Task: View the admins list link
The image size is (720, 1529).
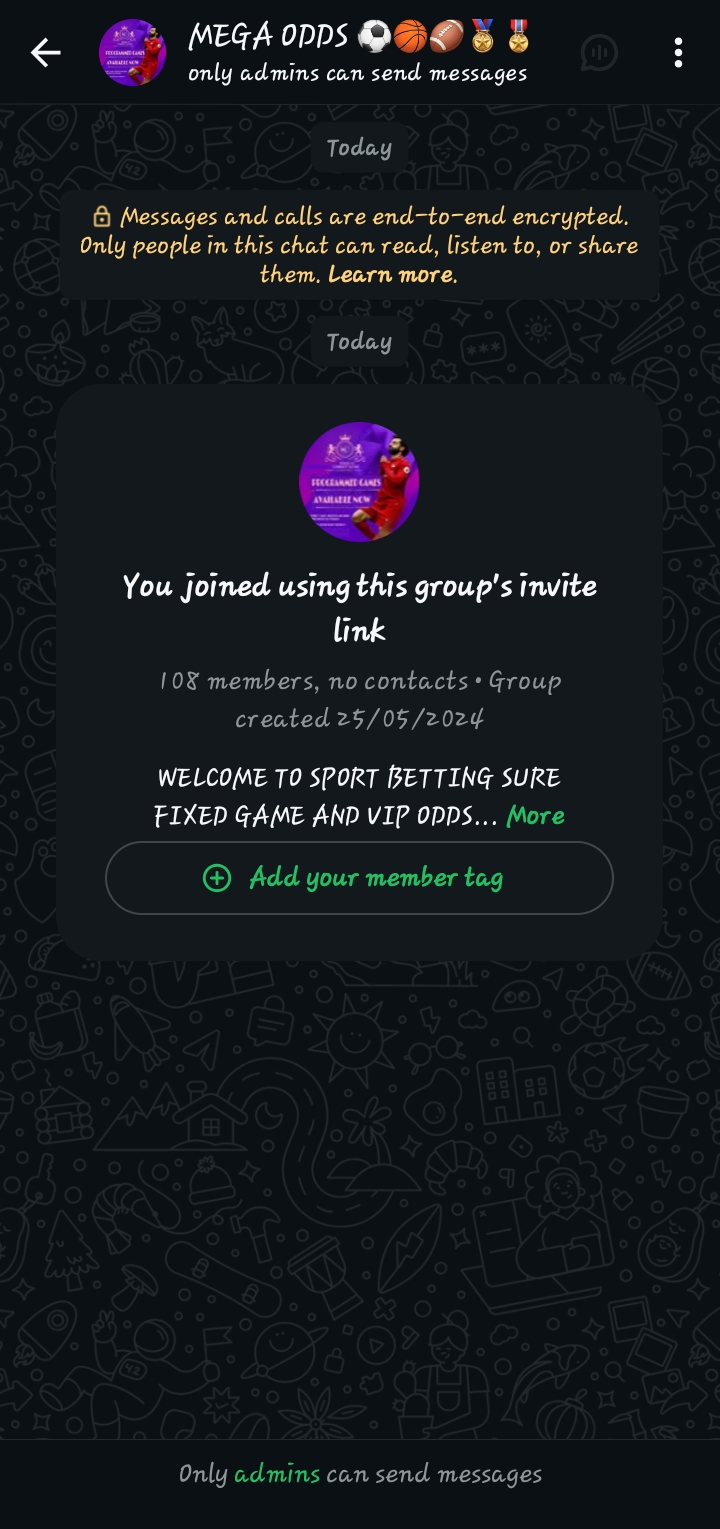Action: (276, 1474)
